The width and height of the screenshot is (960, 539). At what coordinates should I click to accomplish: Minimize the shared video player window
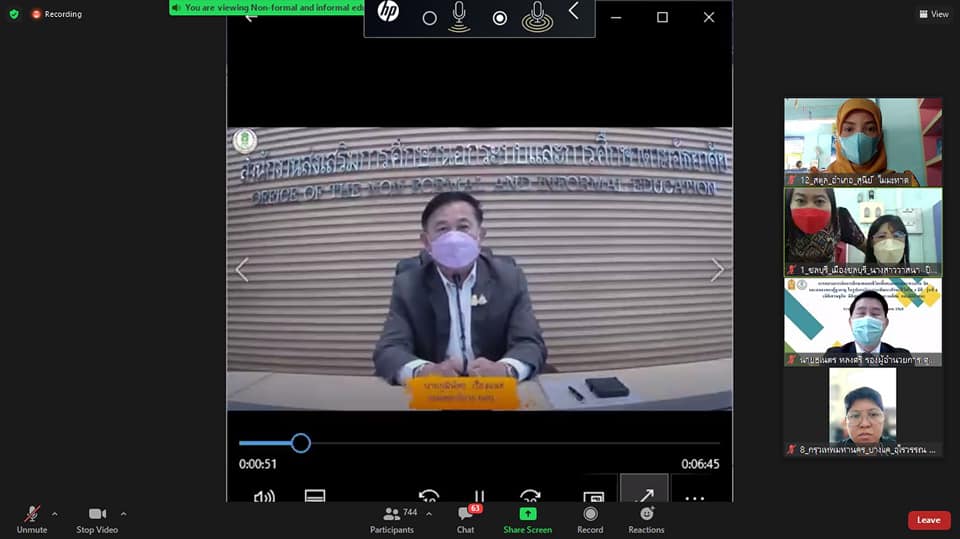615,17
